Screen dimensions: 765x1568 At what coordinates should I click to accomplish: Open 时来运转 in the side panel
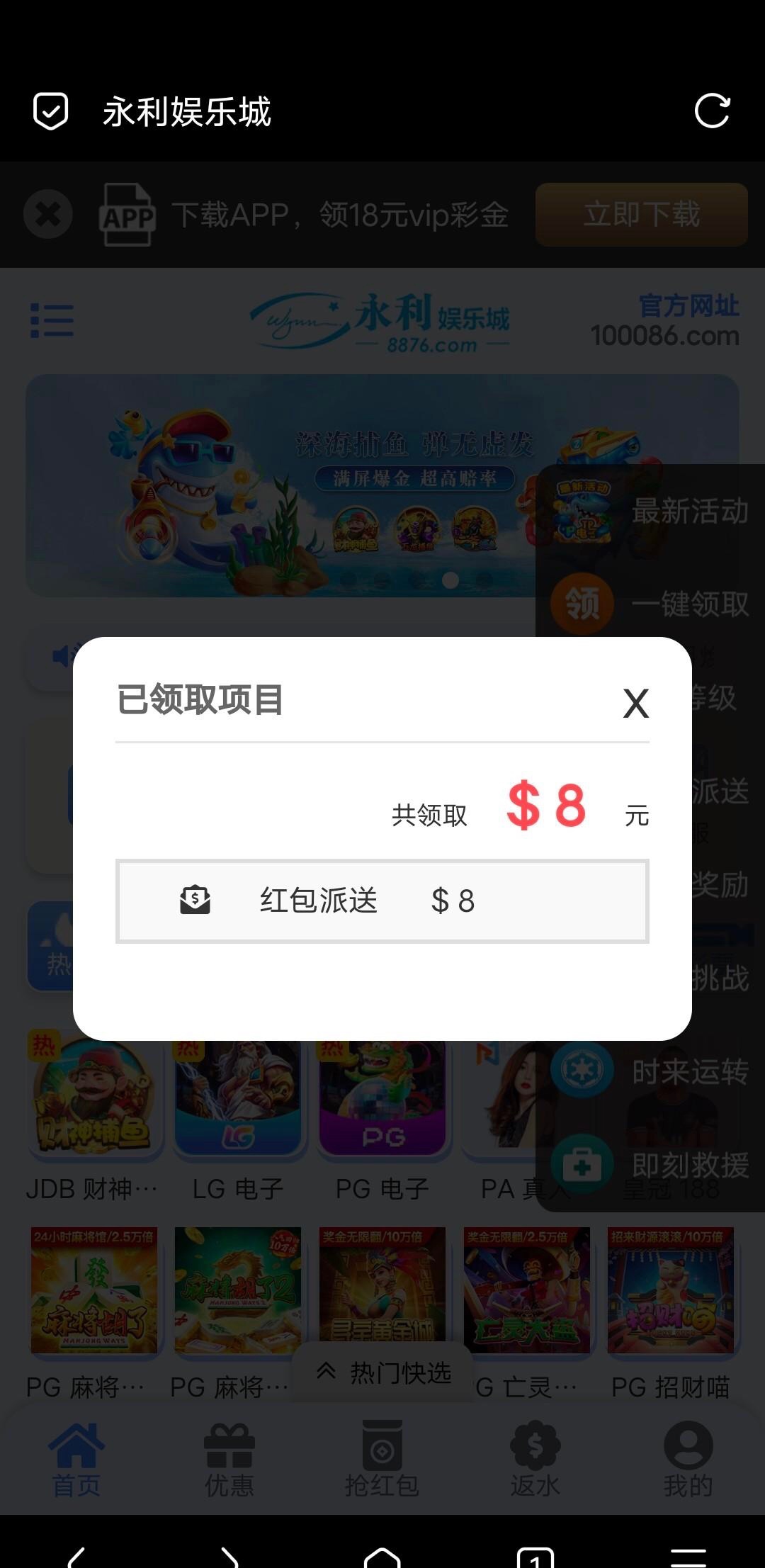pyautogui.click(x=650, y=1071)
